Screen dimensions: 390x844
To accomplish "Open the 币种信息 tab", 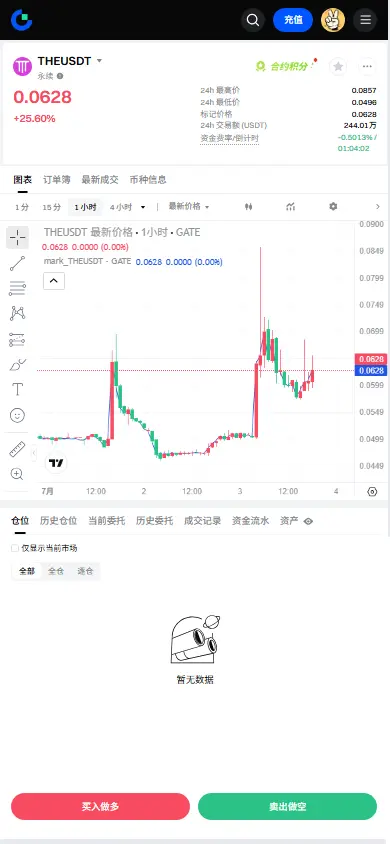I will point(148,180).
